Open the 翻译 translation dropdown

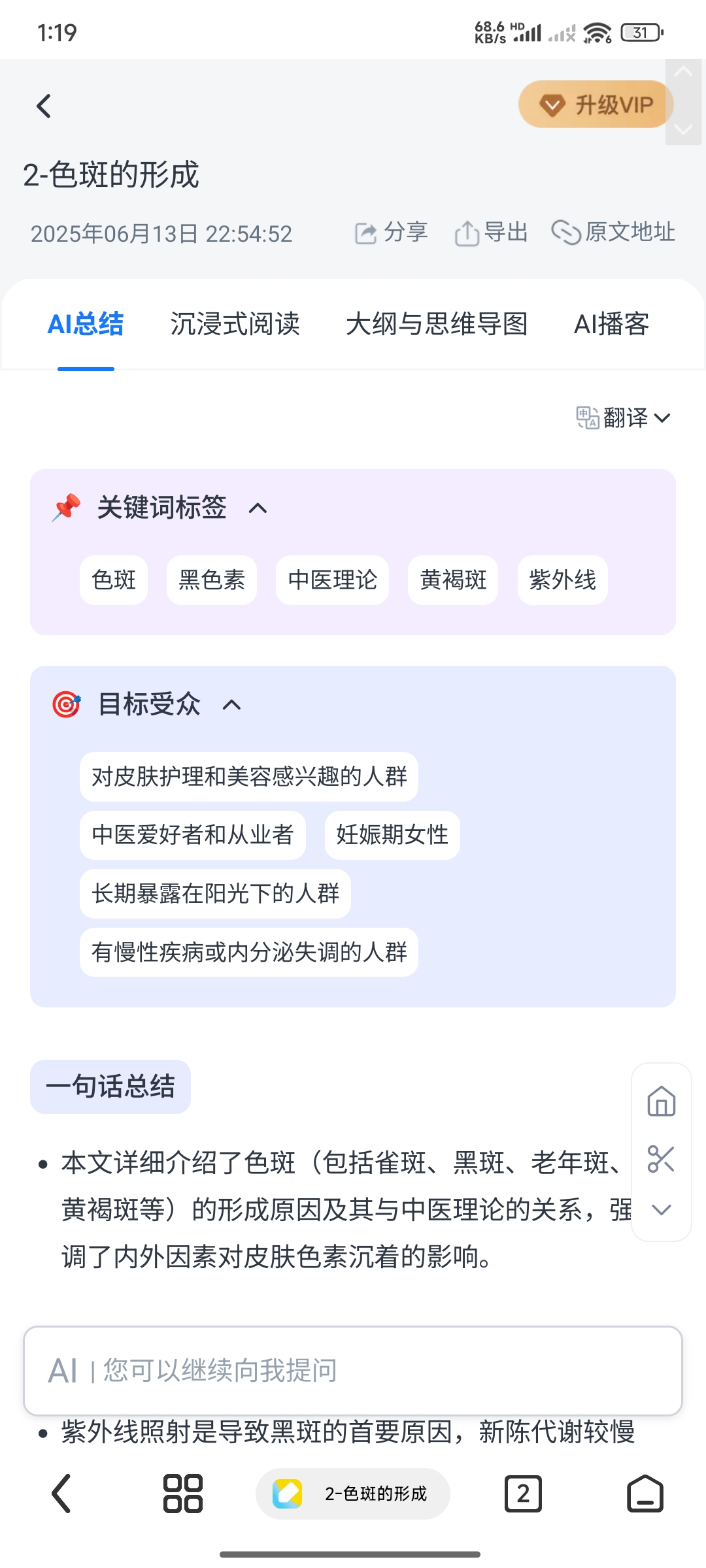[x=624, y=417]
